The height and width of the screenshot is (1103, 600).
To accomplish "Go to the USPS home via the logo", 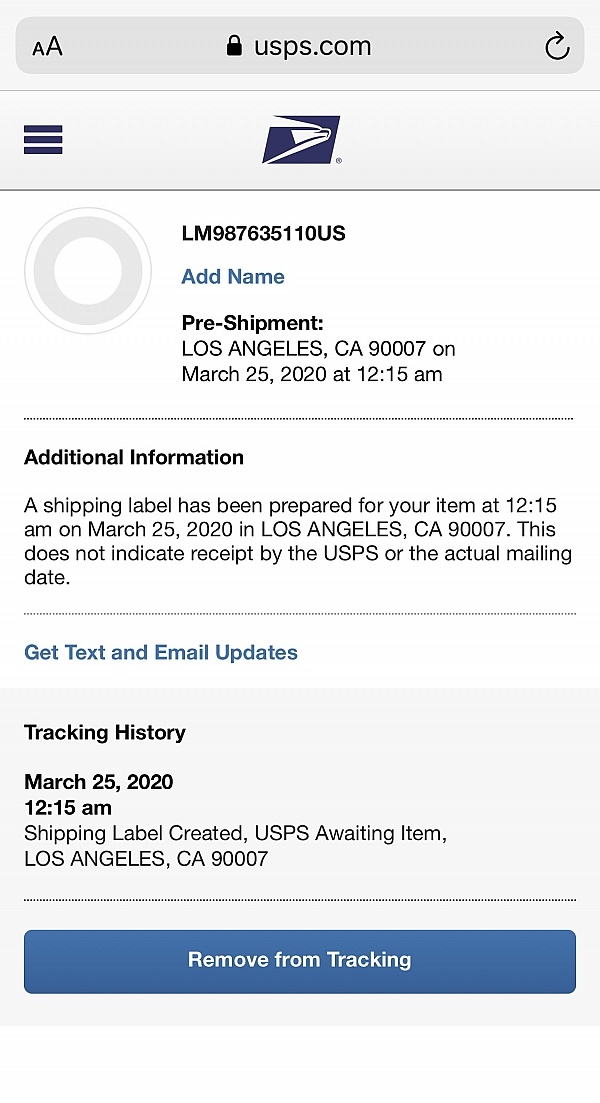I will [301, 139].
